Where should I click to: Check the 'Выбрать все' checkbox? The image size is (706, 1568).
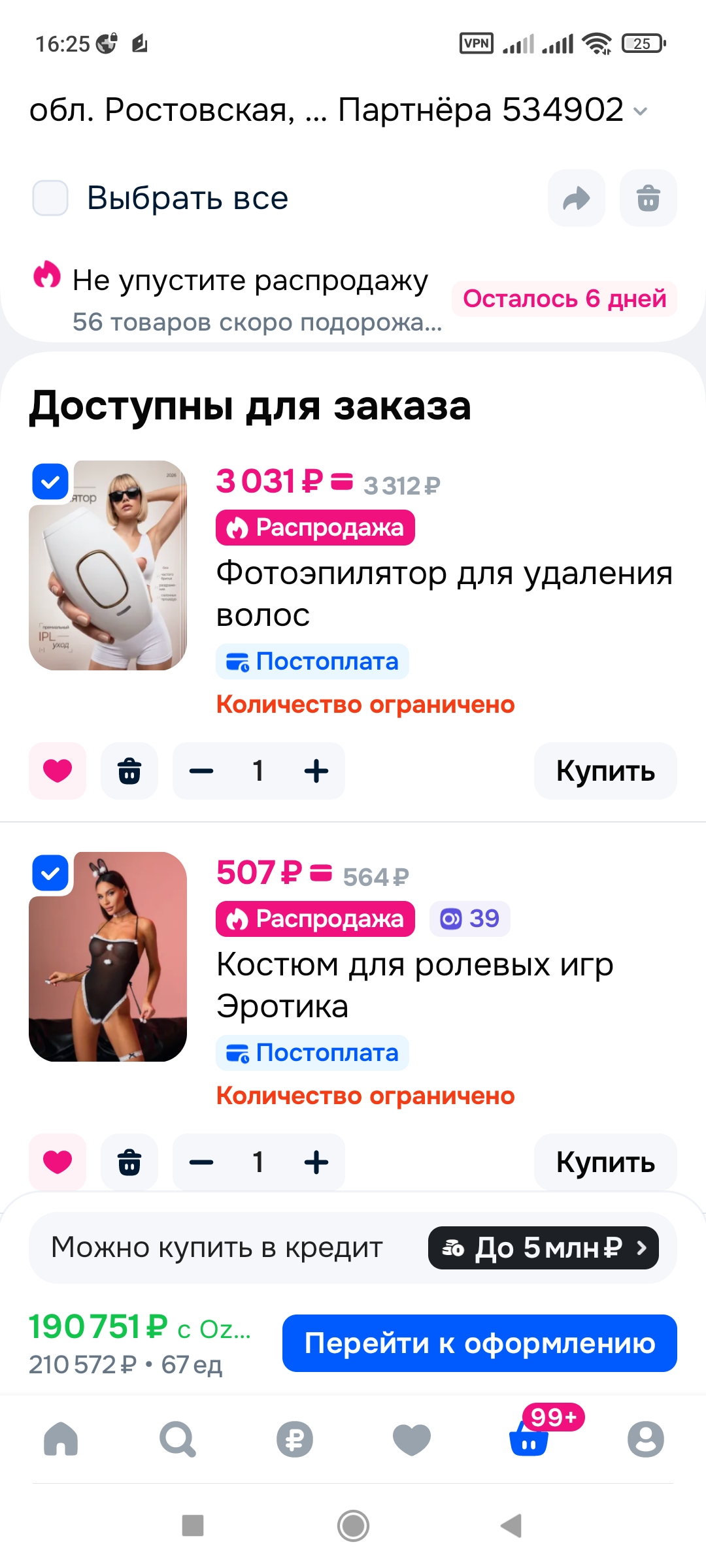(50, 198)
